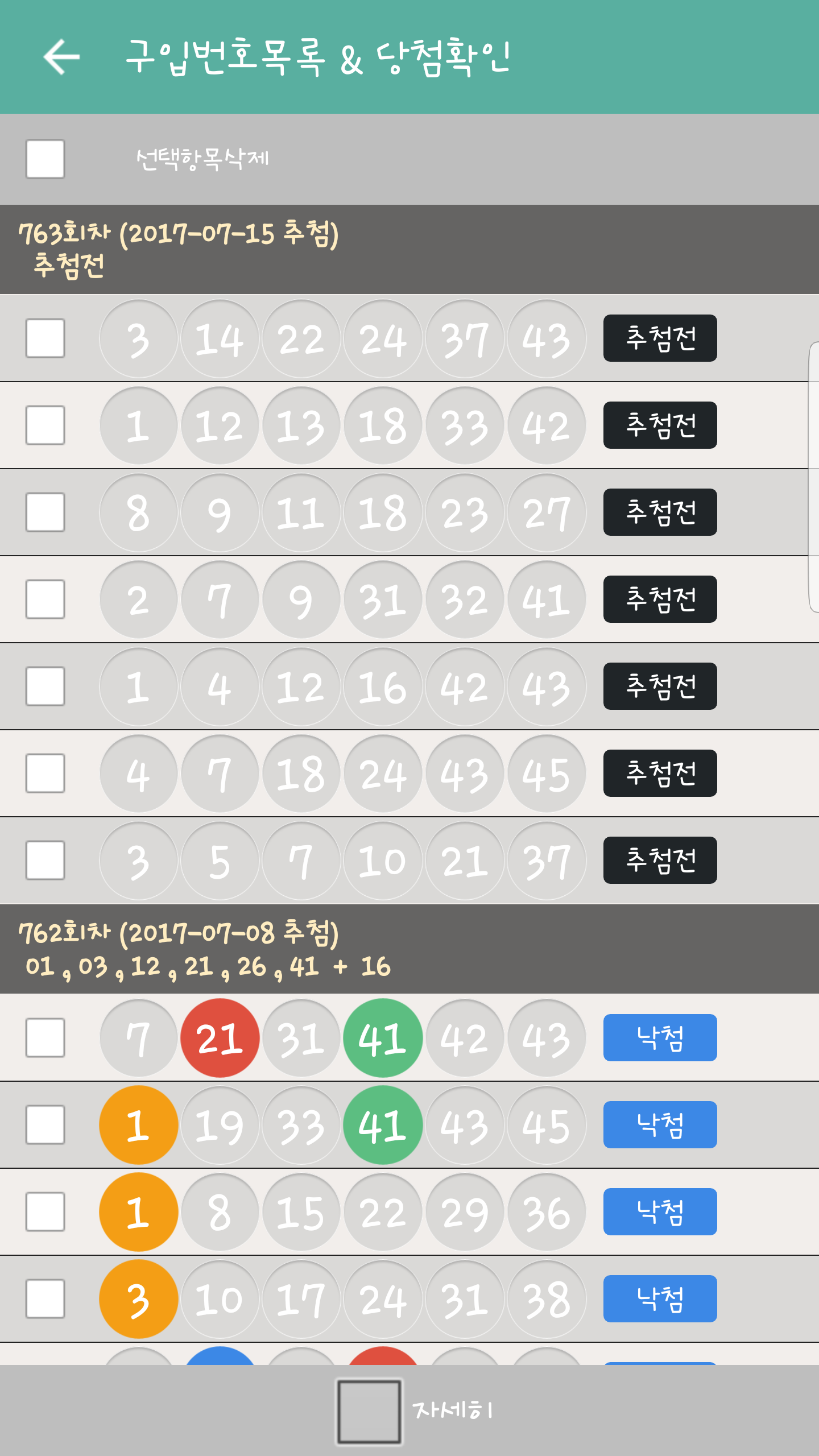Screen dimensions: 819x1456
Task: Check the row 1 4 12 16 42 43
Action: tap(45, 686)
